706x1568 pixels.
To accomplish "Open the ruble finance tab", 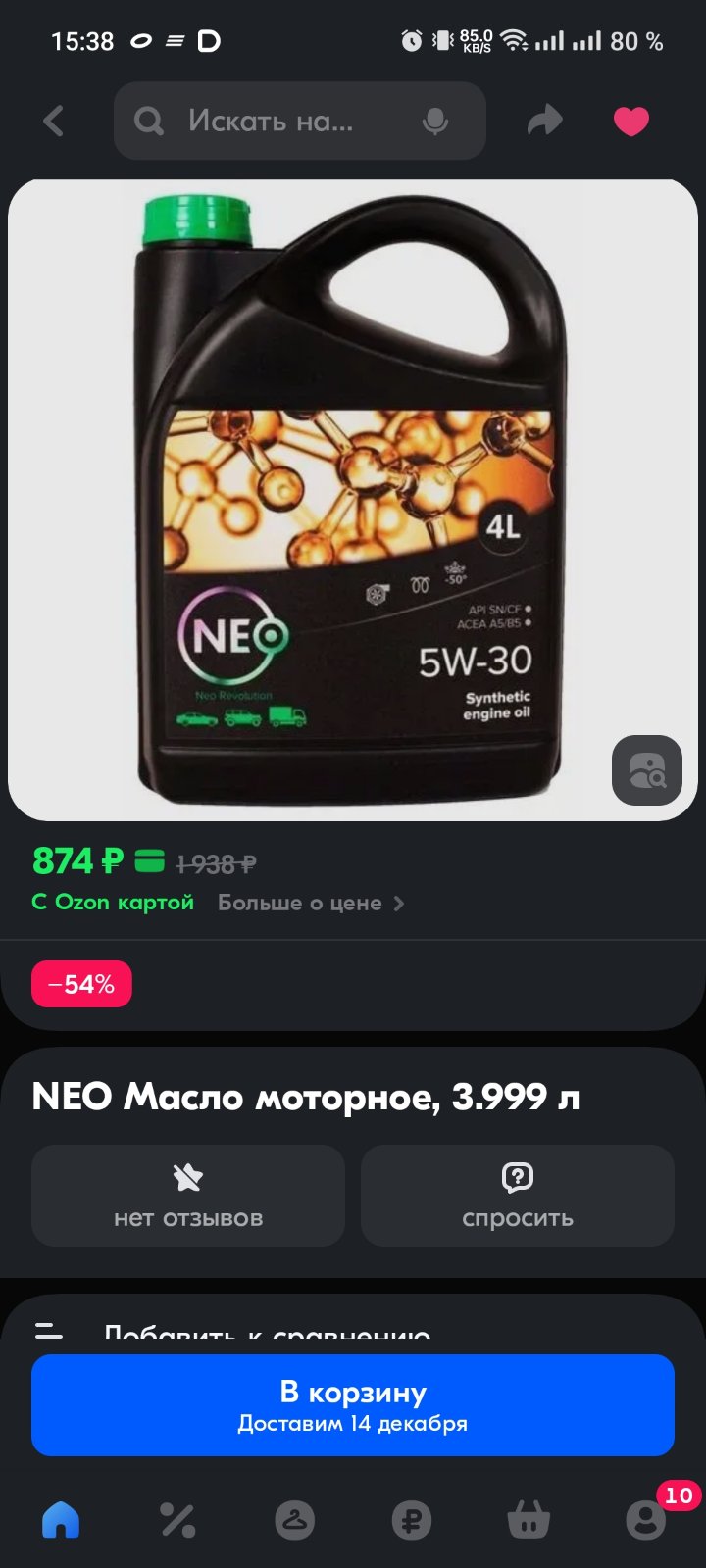I will (x=412, y=1520).
